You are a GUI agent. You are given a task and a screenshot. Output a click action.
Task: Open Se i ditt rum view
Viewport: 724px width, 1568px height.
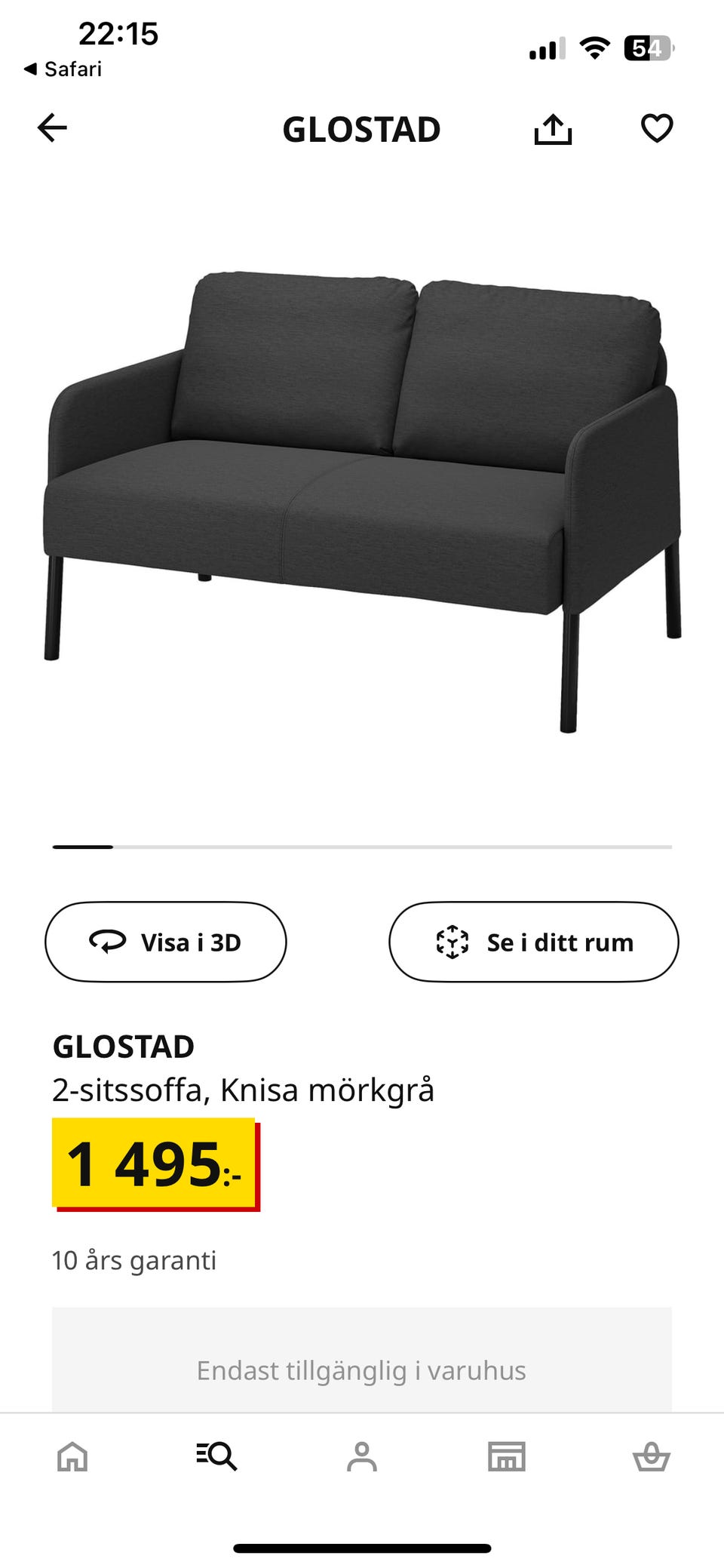click(533, 942)
